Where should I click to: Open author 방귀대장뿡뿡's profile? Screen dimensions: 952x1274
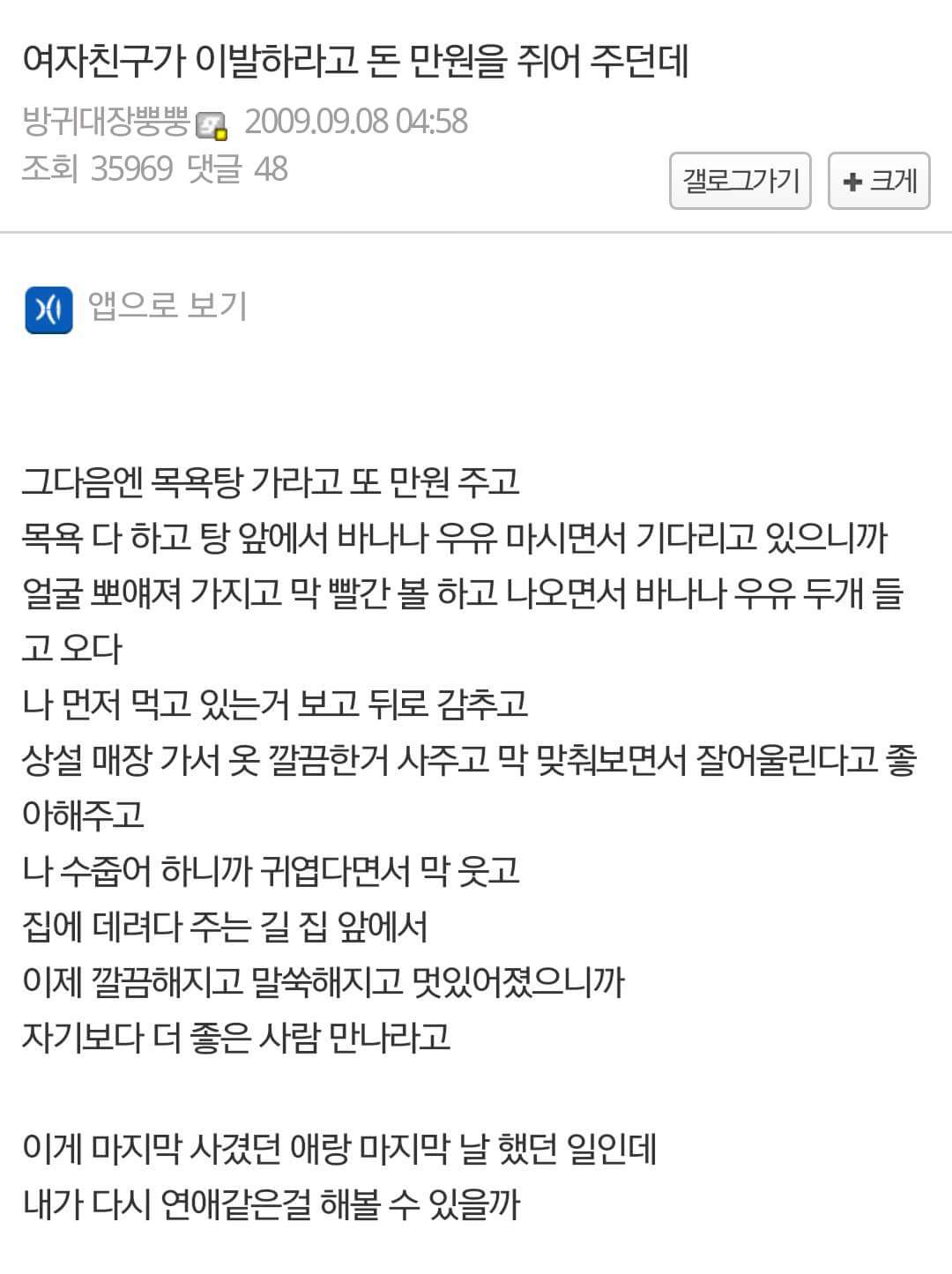pyautogui.click(x=106, y=122)
